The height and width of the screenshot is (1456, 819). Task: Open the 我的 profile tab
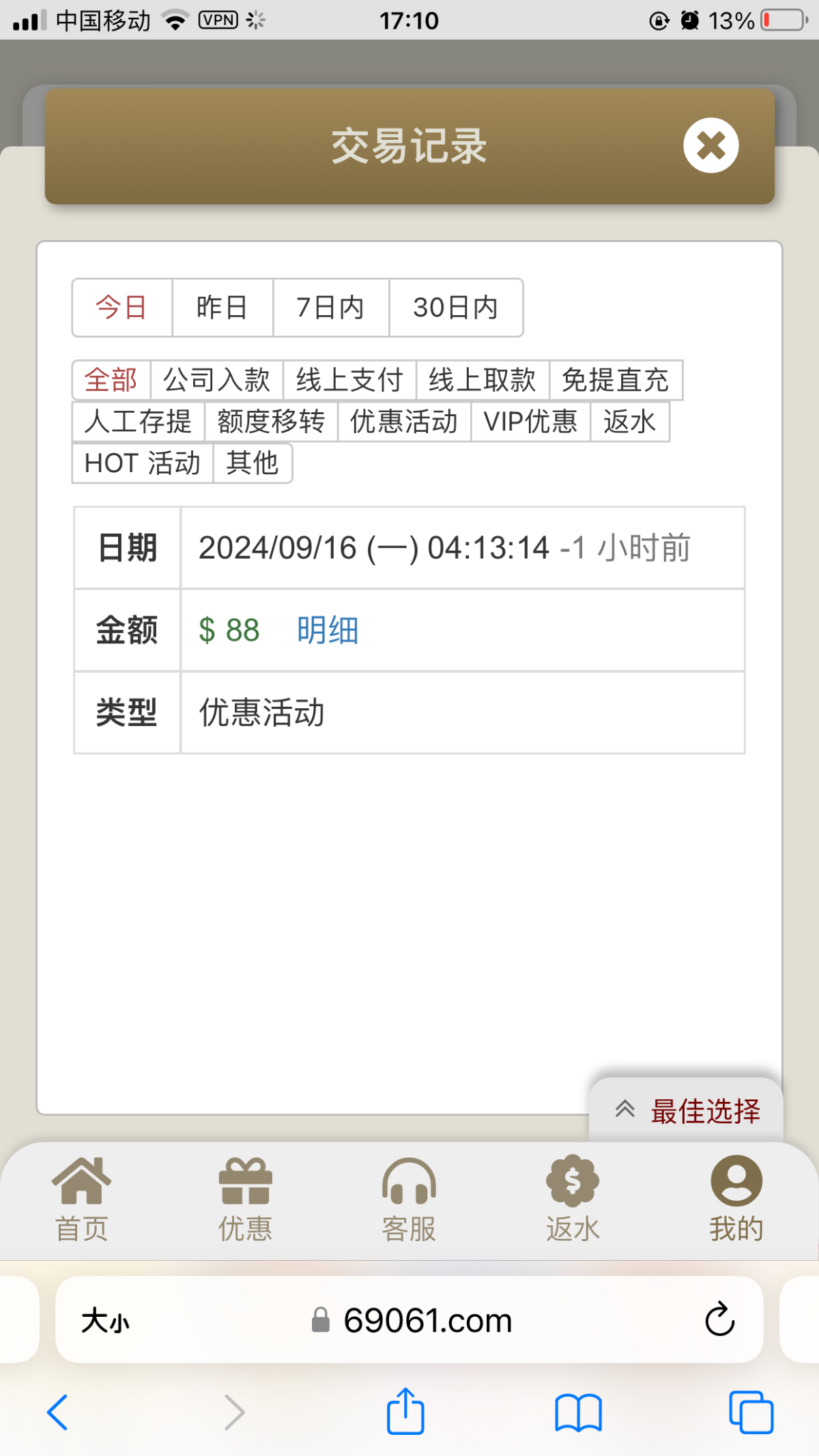click(736, 1200)
